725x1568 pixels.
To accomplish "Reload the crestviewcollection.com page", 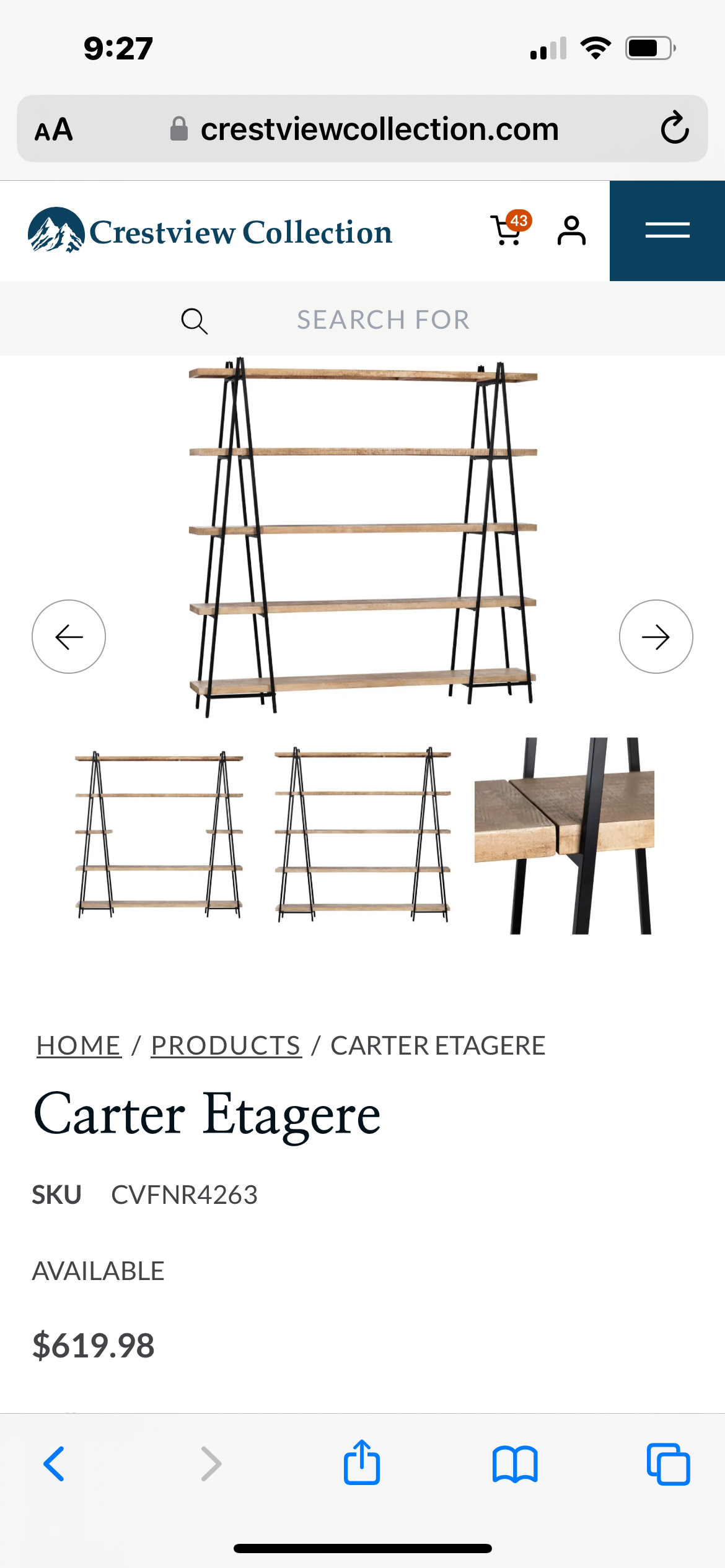I will point(674,129).
